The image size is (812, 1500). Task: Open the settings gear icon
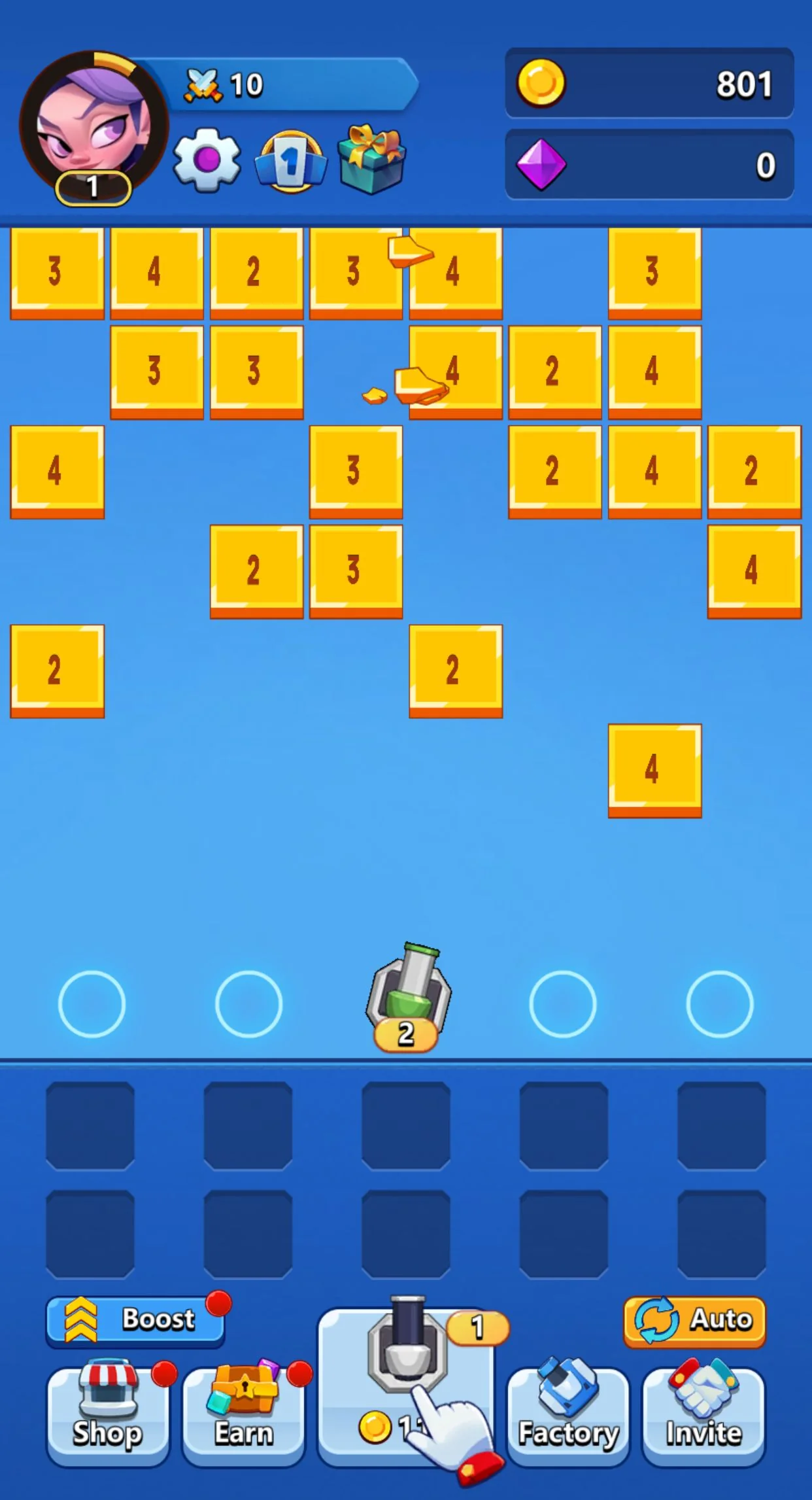207,160
